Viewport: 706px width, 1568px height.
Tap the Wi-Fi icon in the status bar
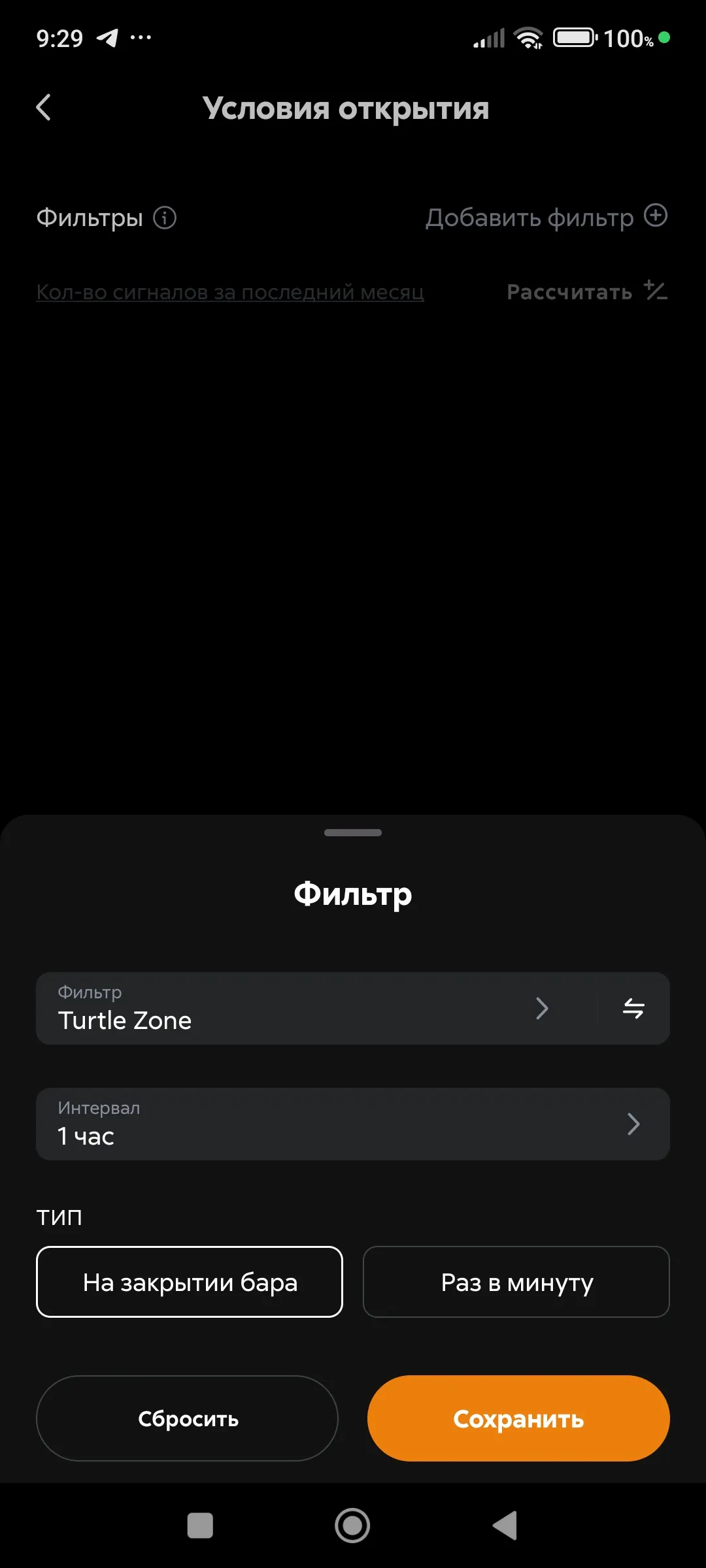527,37
